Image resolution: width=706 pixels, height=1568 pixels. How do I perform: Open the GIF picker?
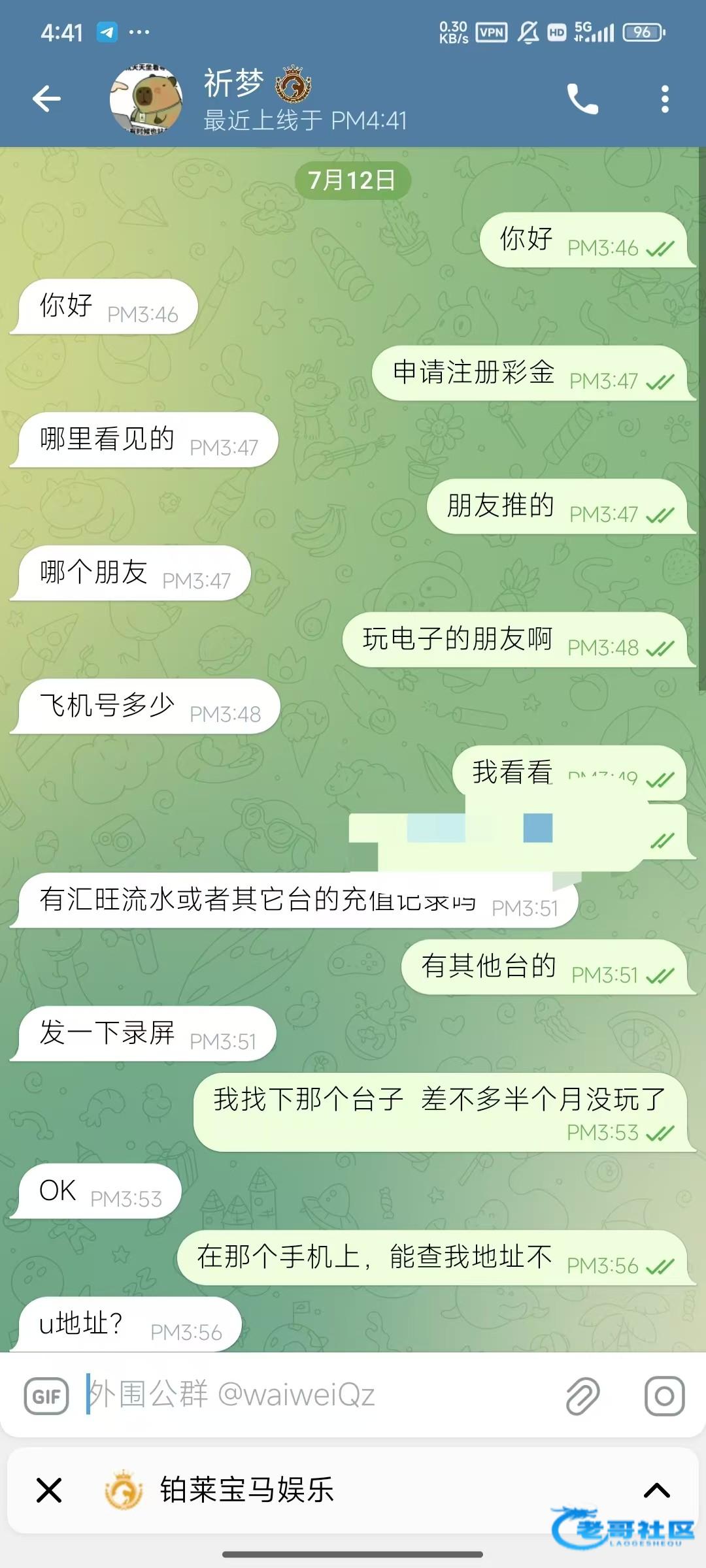(x=46, y=1396)
